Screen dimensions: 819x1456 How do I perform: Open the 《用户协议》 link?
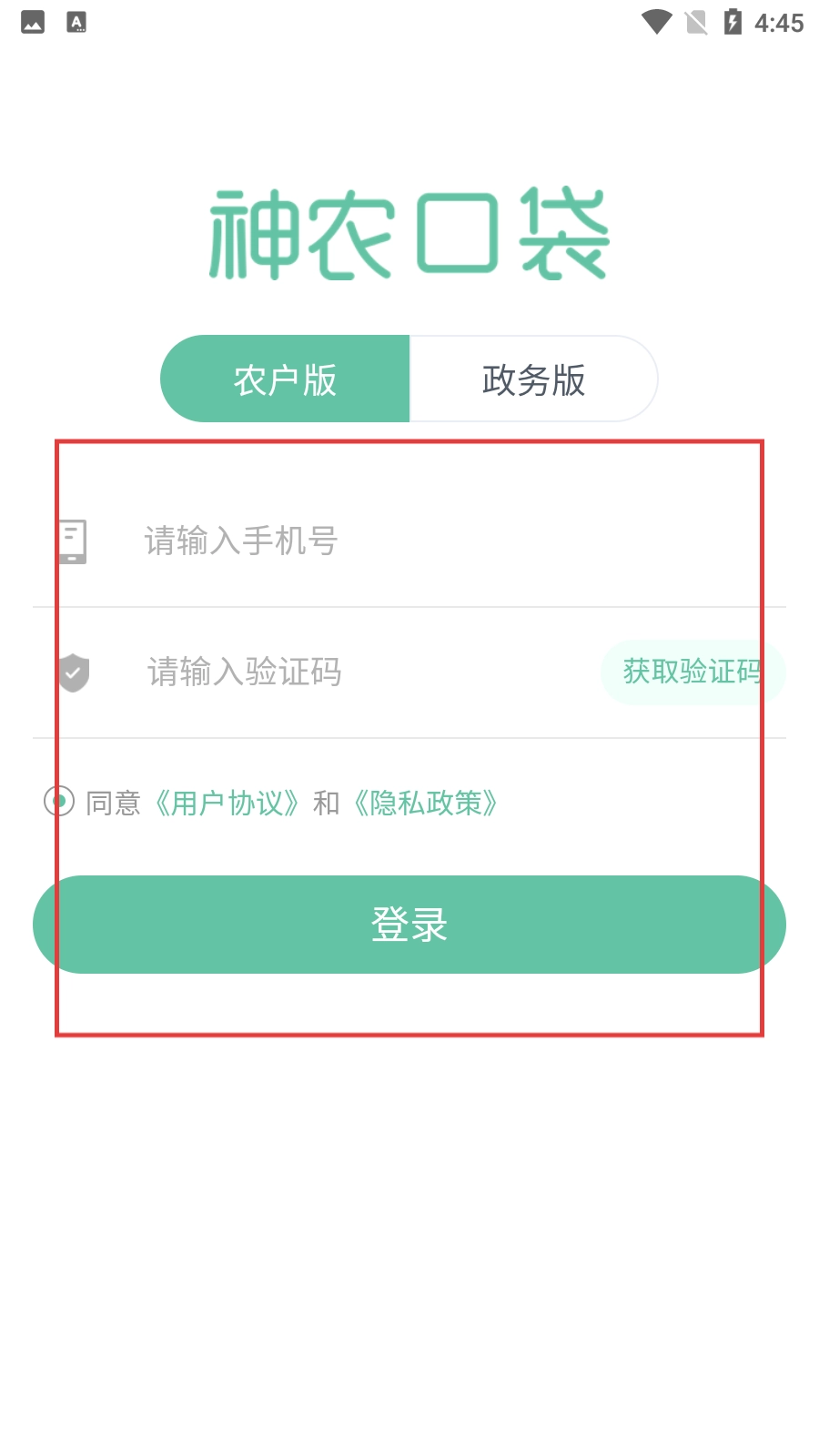[x=227, y=804]
